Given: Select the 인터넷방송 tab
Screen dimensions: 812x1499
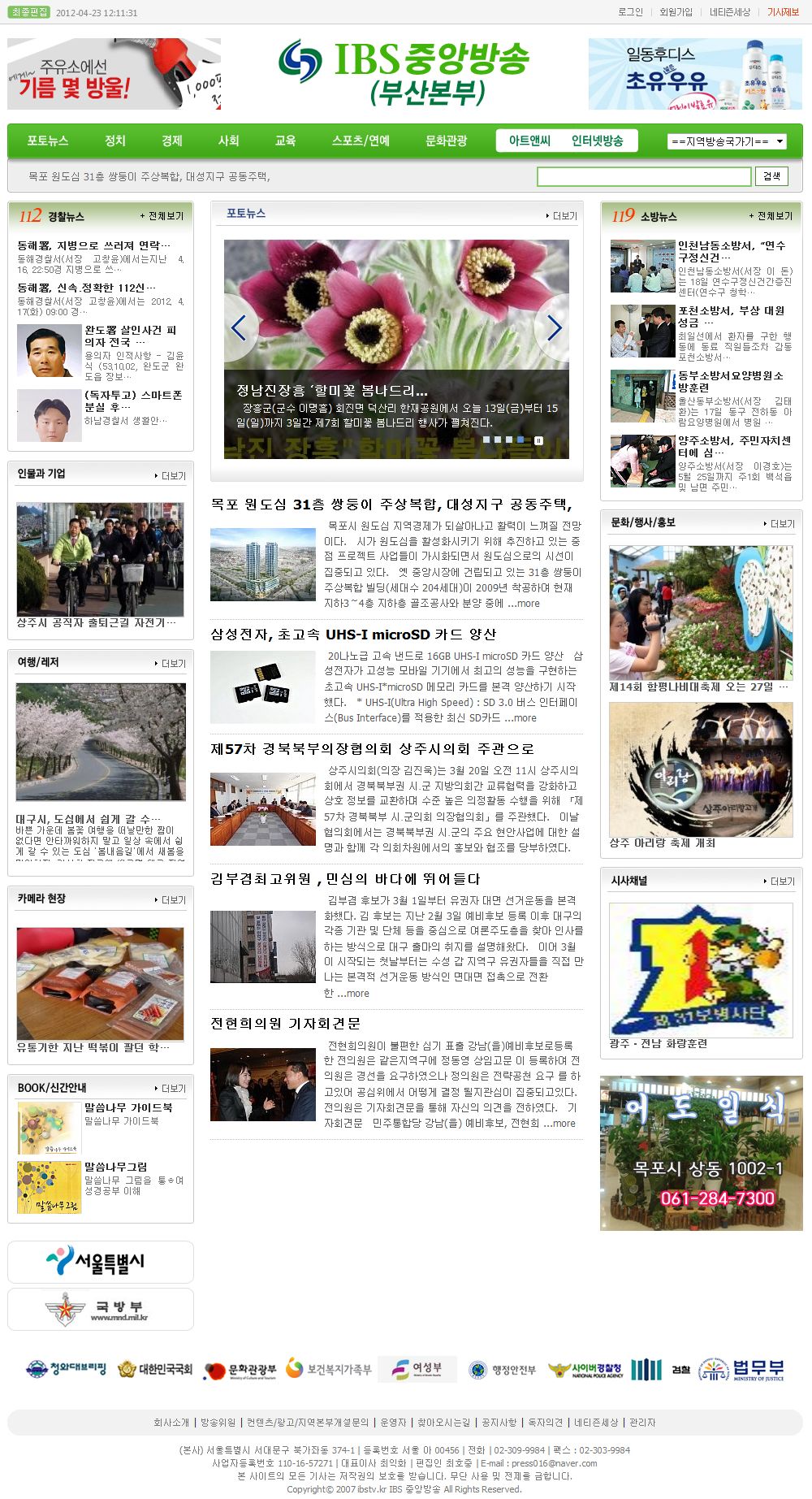Looking at the screenshot, I should click(x=597, y=141).
